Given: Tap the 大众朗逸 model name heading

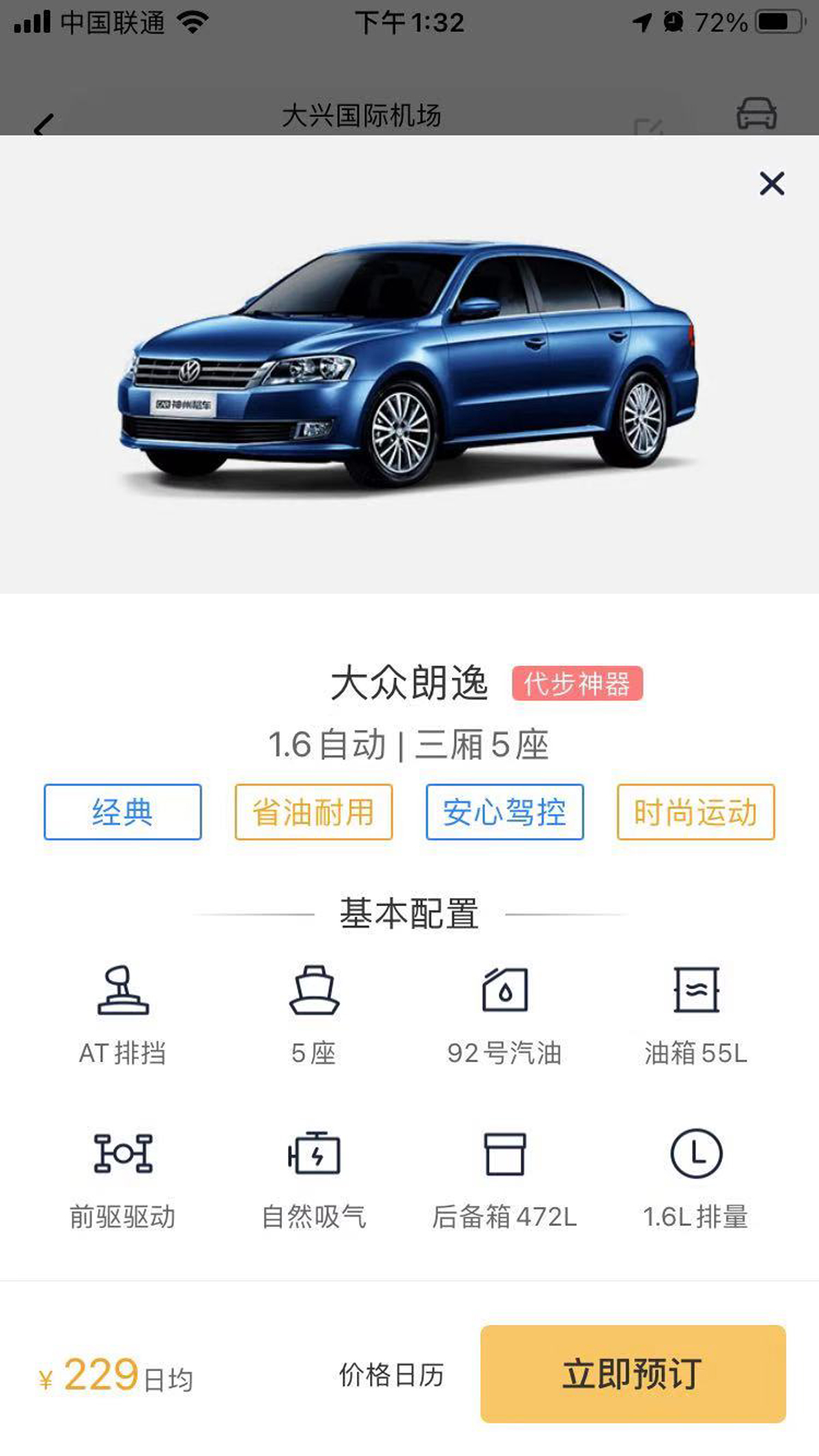Looking at the screenshot, I should click(x=411, y=684).
